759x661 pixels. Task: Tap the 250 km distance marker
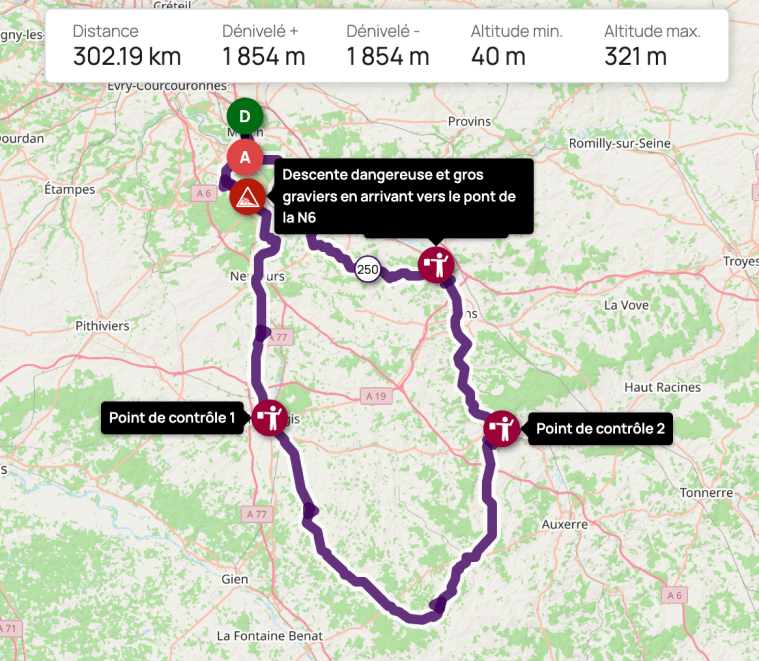click(x=368, y=269)
